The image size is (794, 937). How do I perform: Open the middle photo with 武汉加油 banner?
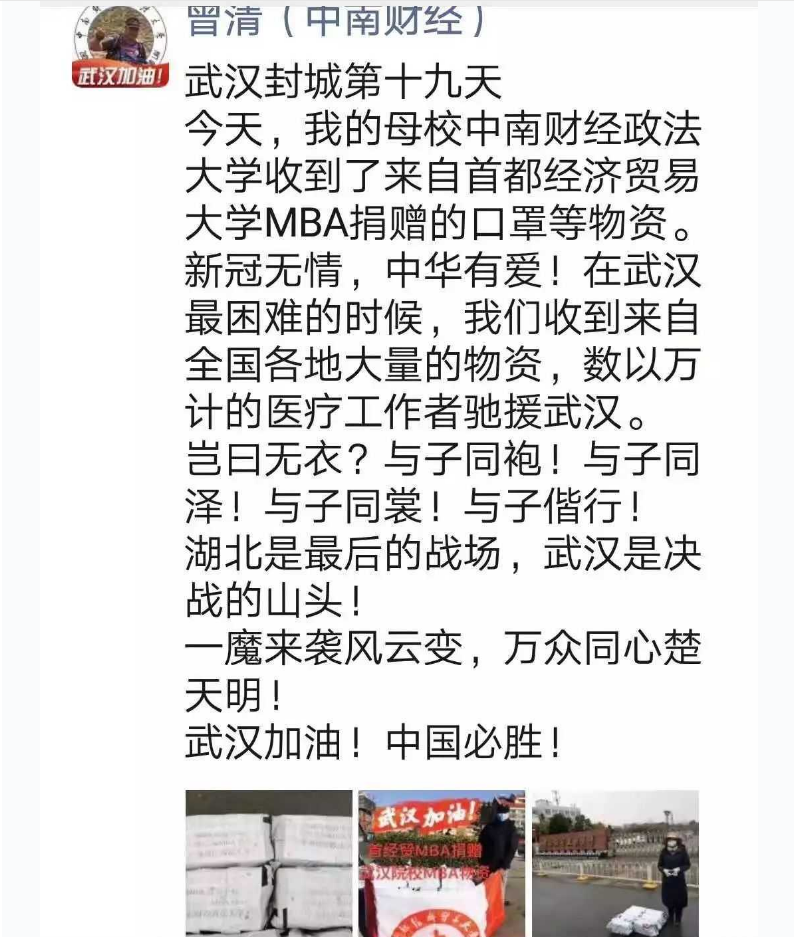441,863
